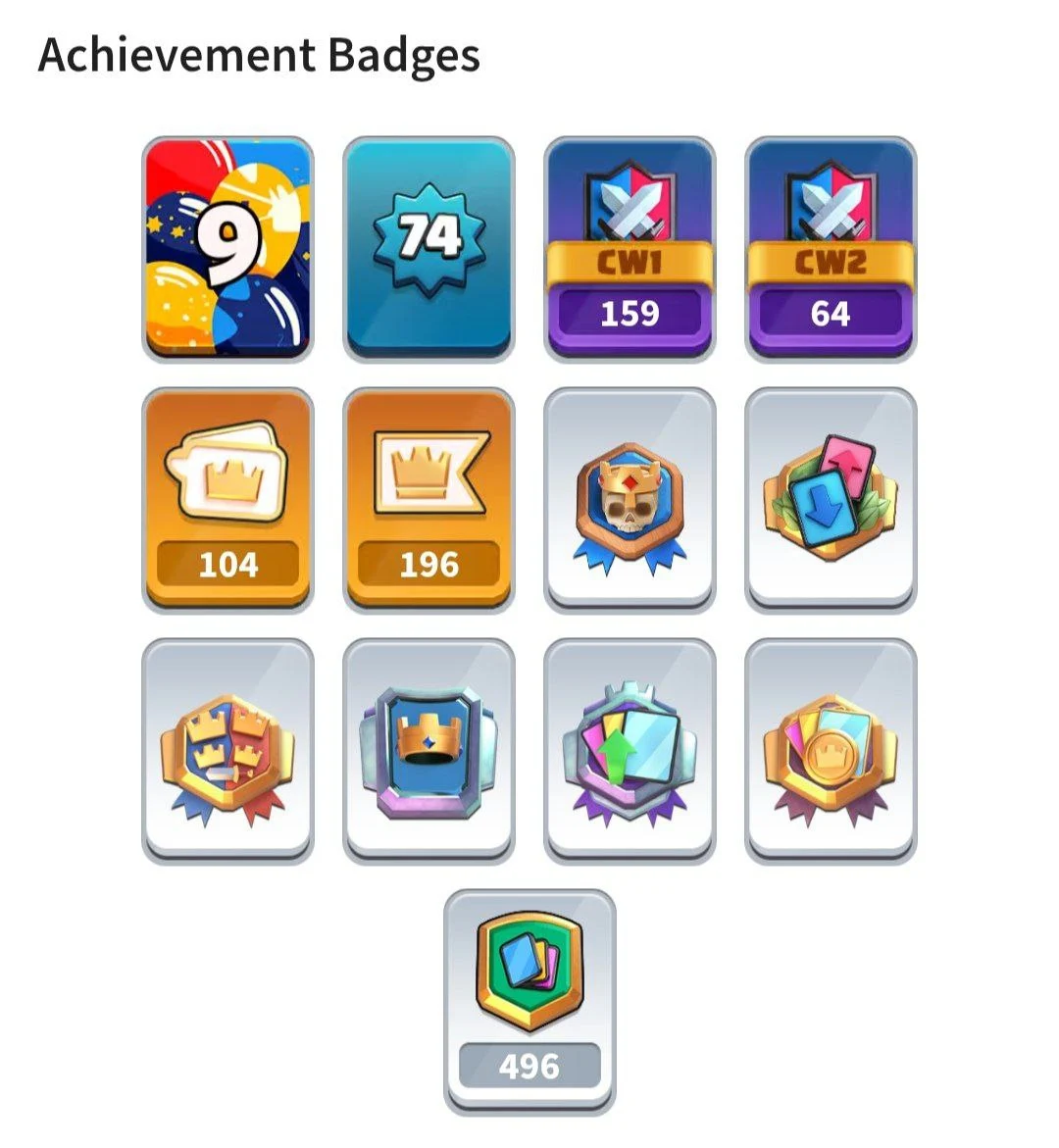Open the green up-arrow cards badge
This screenshot has width=1059, height=1148.
tap(630, 751)
